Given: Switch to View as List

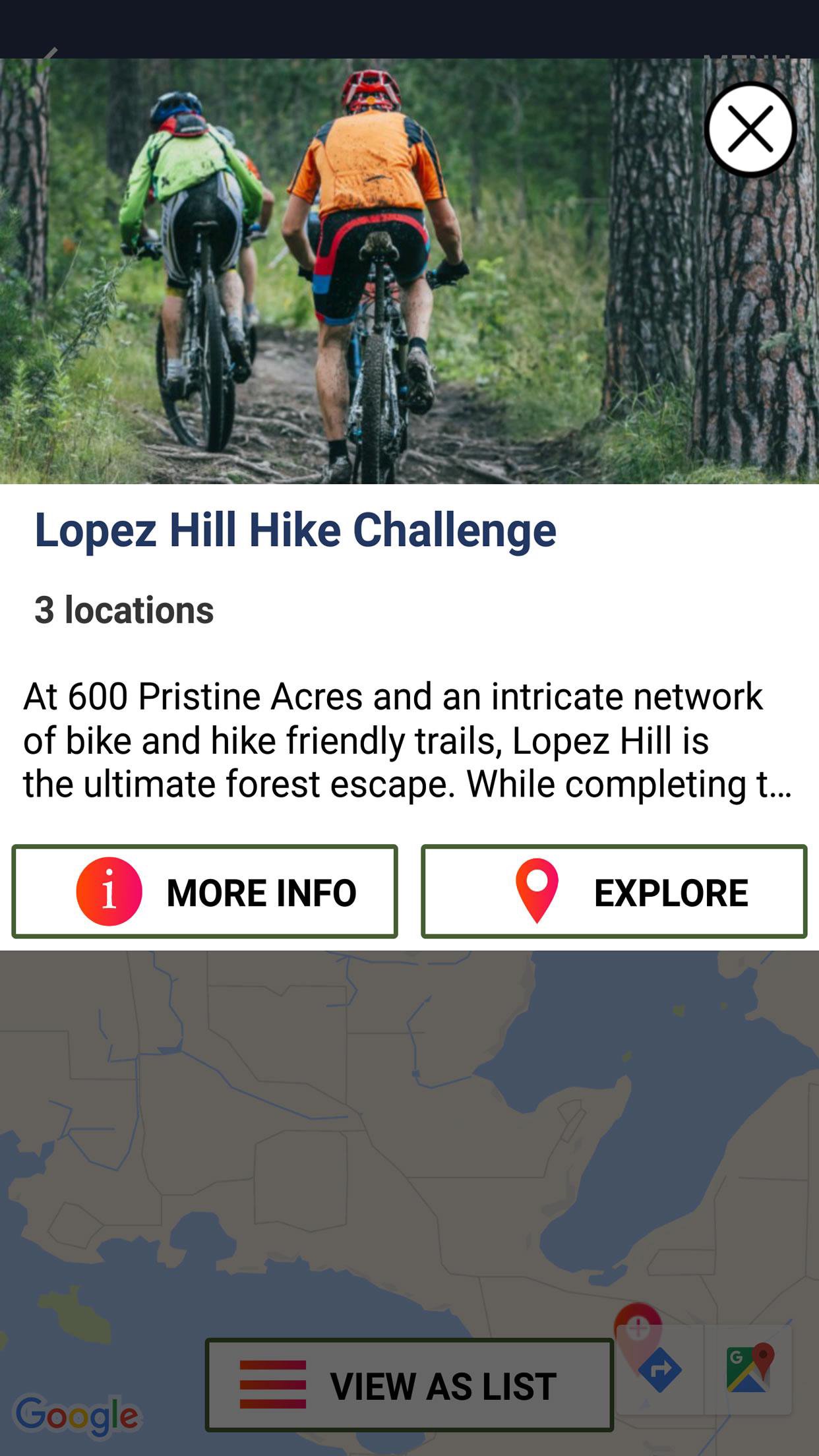Looking at the screenshot, I should (x=409, y=1385).
